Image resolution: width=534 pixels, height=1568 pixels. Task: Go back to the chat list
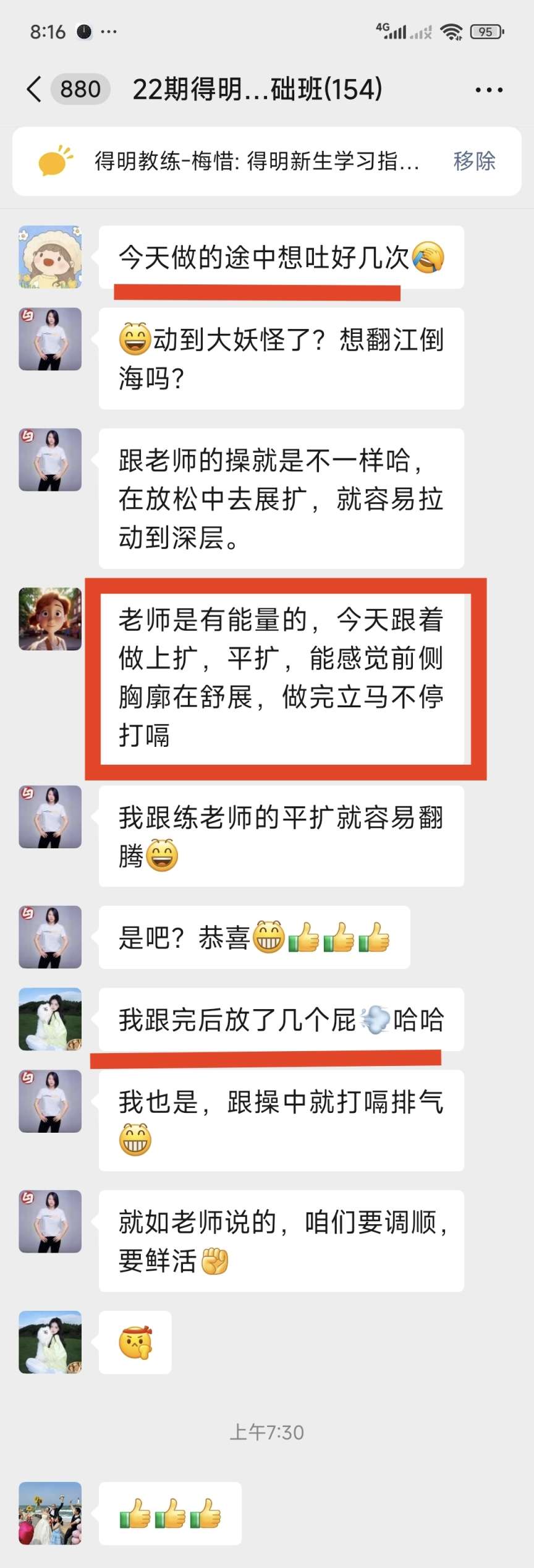tap(35, 90)
